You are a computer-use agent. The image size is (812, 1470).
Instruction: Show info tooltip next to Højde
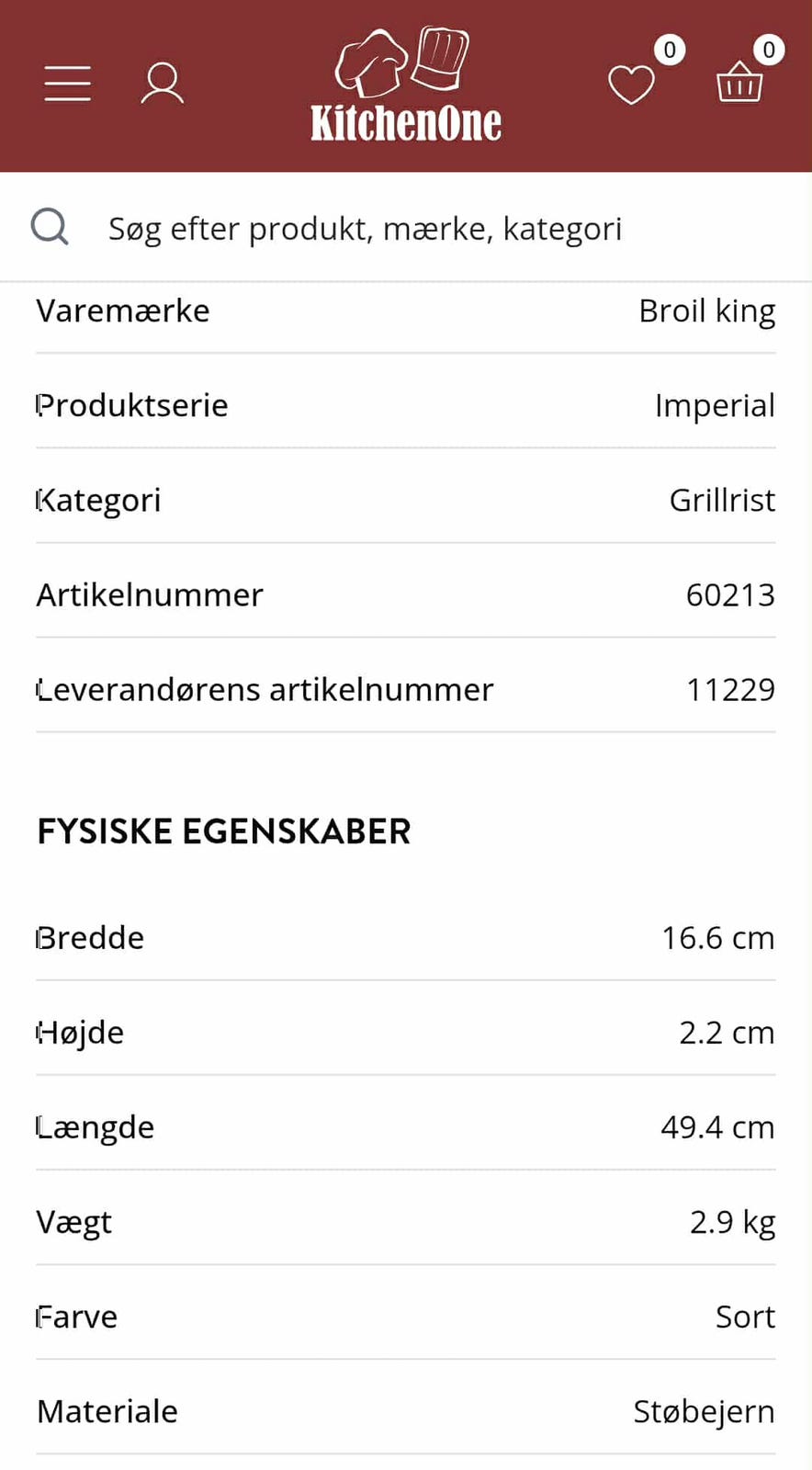coord(38,1031)
